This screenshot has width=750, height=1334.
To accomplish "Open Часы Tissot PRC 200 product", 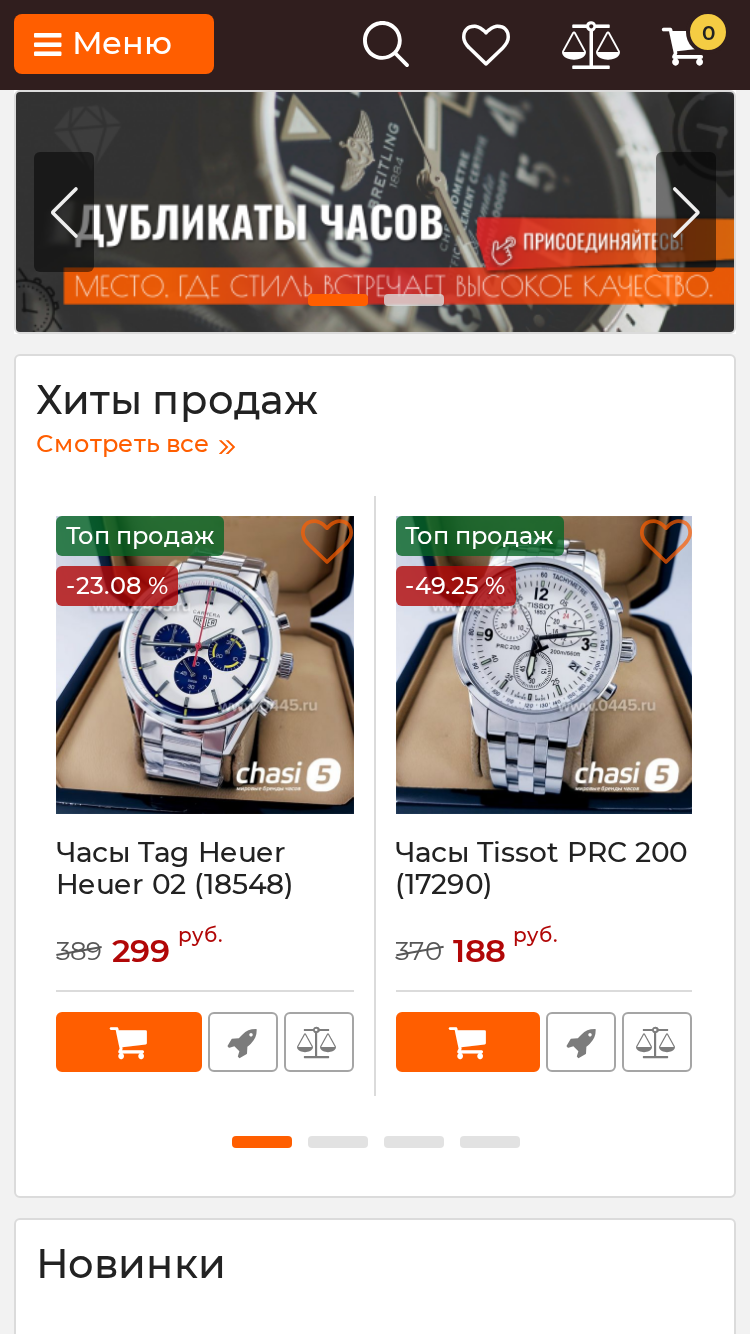I will click(541, 868).
